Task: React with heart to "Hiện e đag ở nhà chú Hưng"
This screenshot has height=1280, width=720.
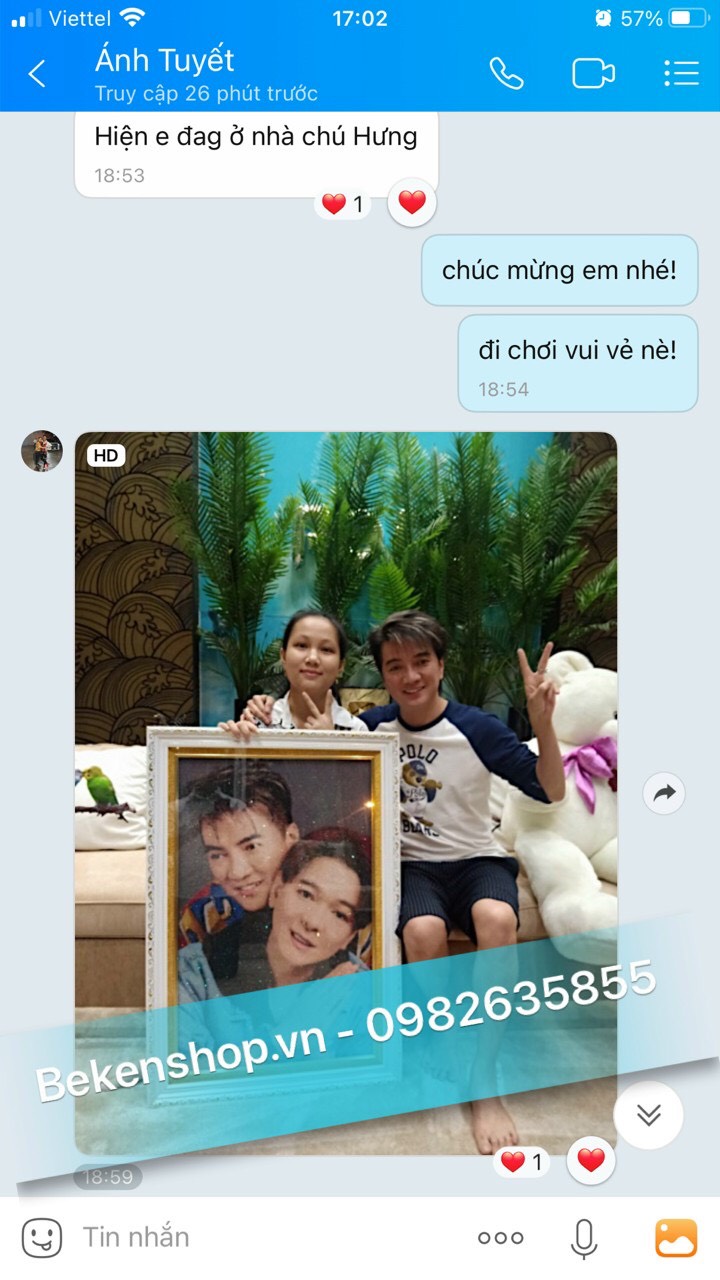Action: [x=412, y=203]
